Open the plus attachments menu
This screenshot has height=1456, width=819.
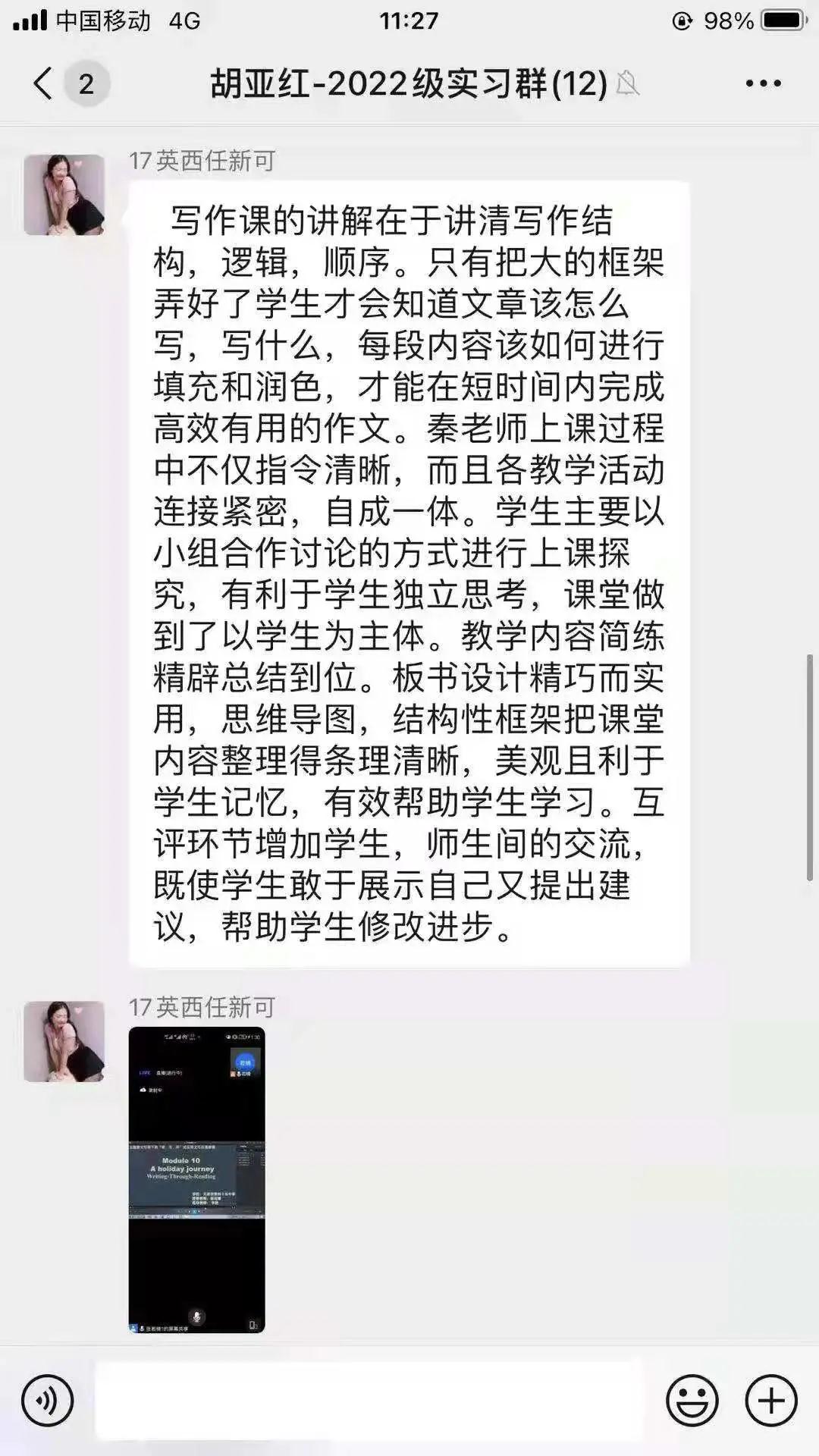pos(771,1401)
